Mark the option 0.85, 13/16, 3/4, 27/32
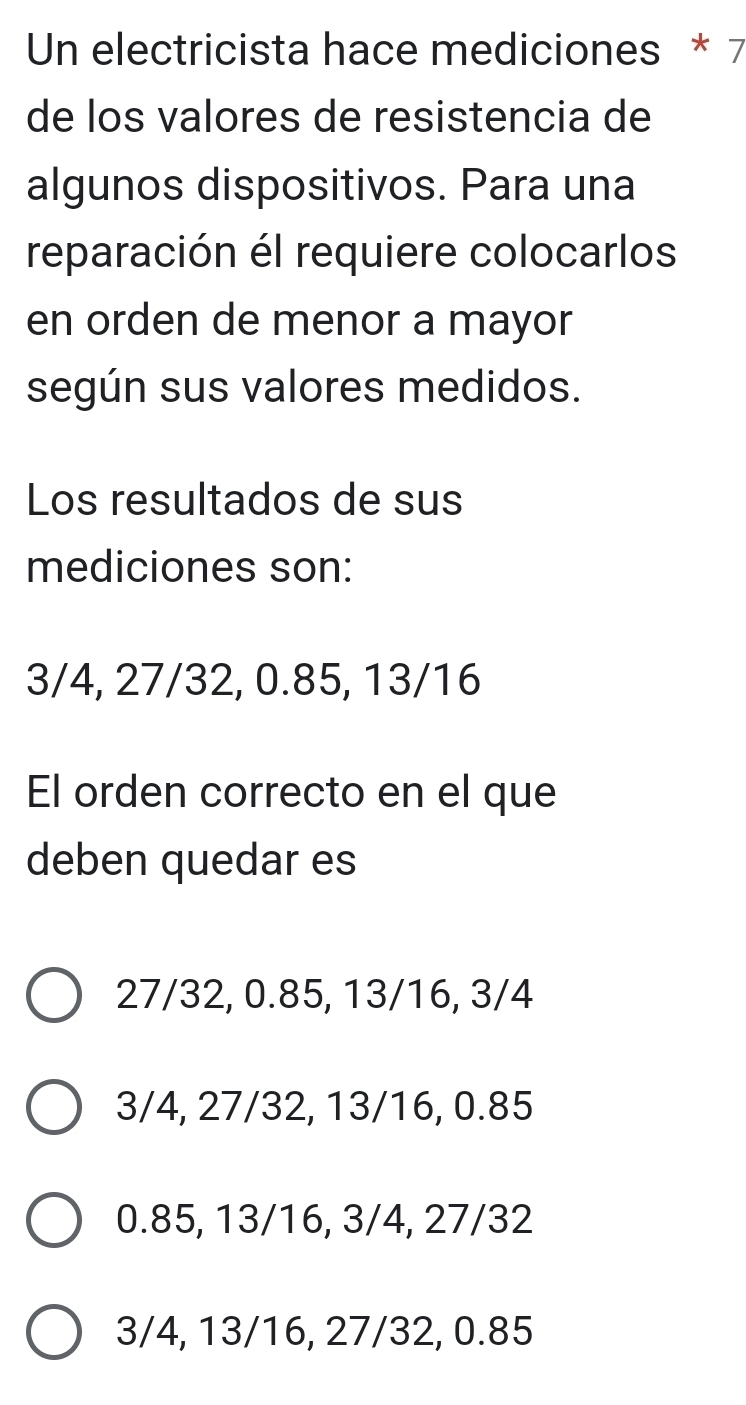The image size is (746, 1405). click(54, 1220)
